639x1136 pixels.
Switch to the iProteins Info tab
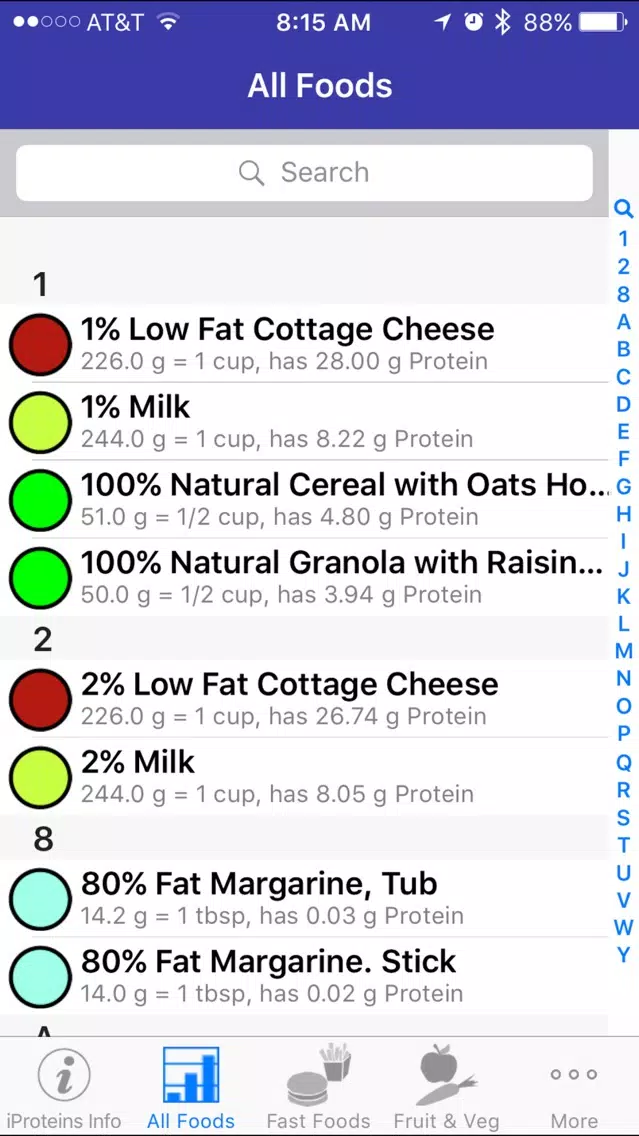pyautogui.click(x=64, y=1087)
